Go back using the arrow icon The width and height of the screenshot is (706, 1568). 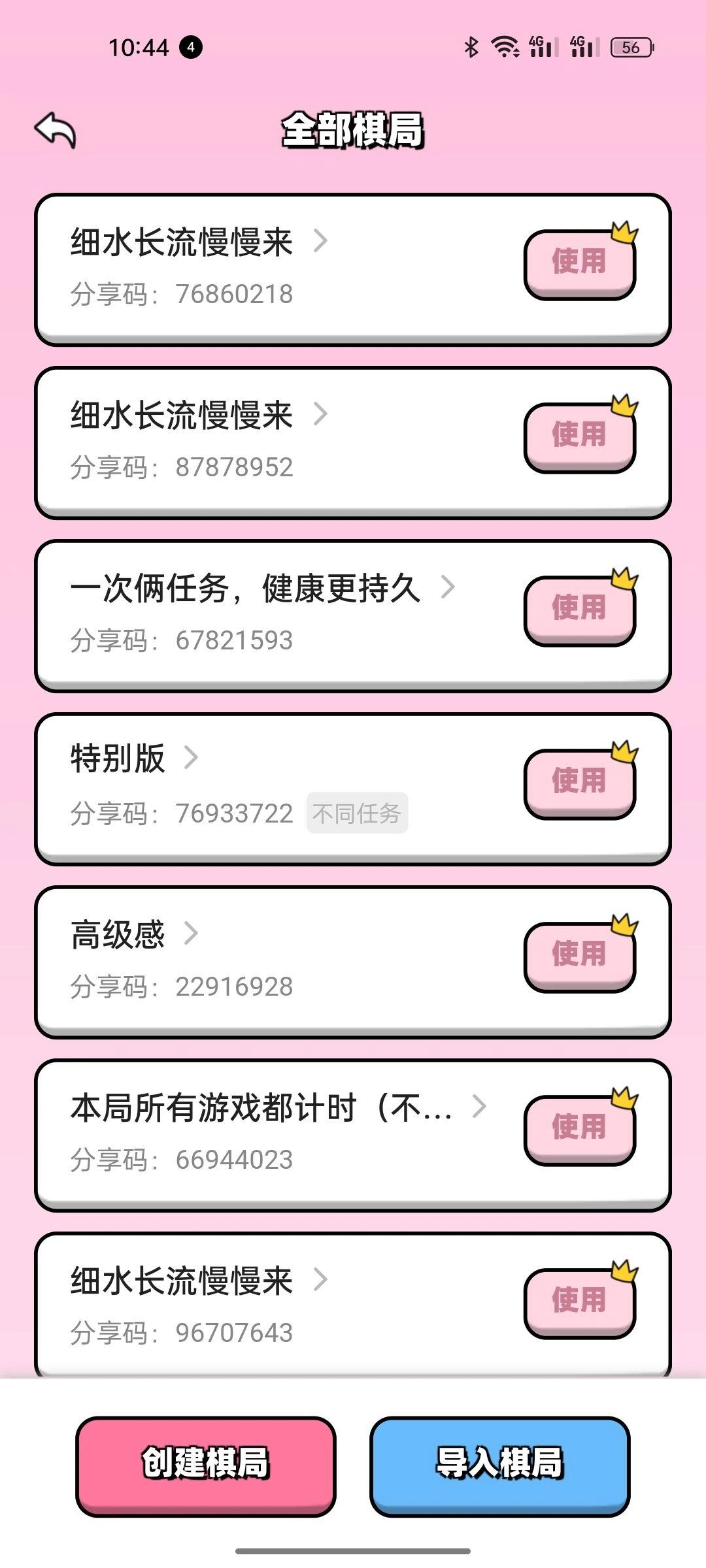pyautogui.click(x=56, y=130)
